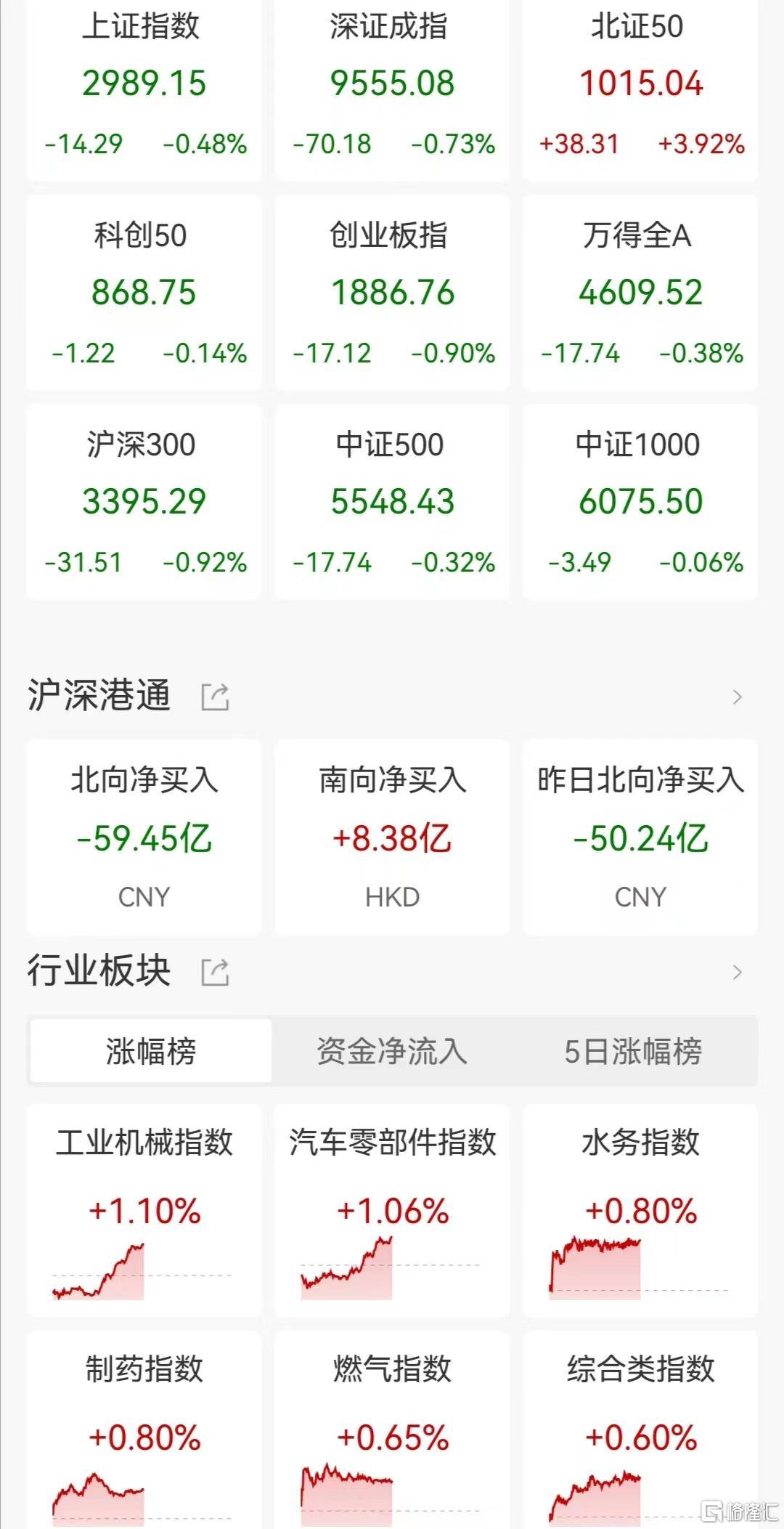The image size is (784, 1529).
Task: Switch to the 5日涨幅榜 tab
Action: 634,1051
